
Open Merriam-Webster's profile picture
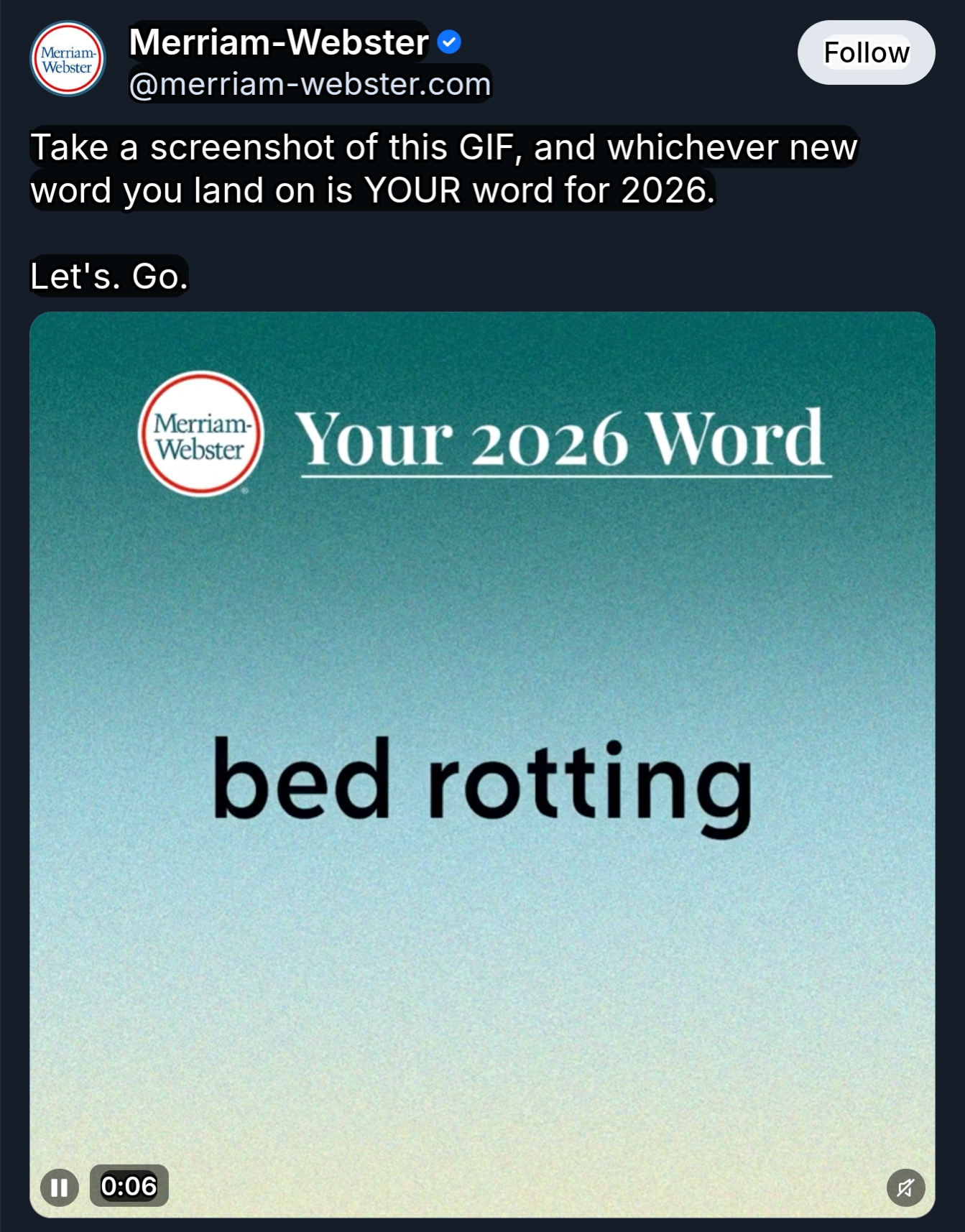click(68, 59)
